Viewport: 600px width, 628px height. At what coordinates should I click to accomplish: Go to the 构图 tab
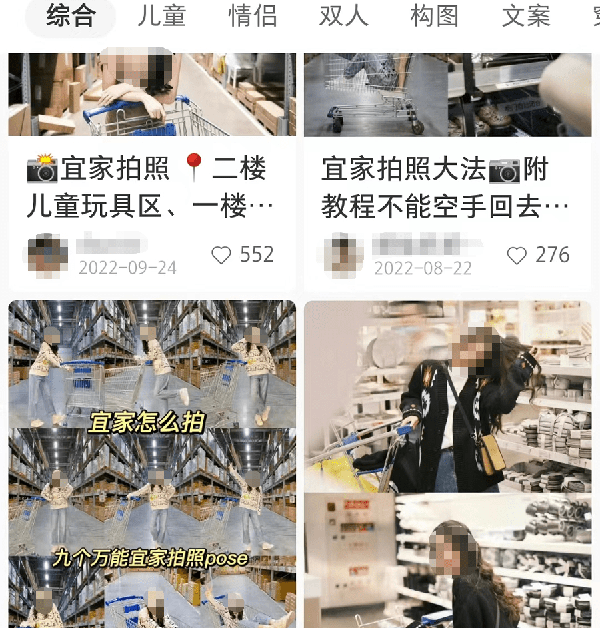click(434, 17)
